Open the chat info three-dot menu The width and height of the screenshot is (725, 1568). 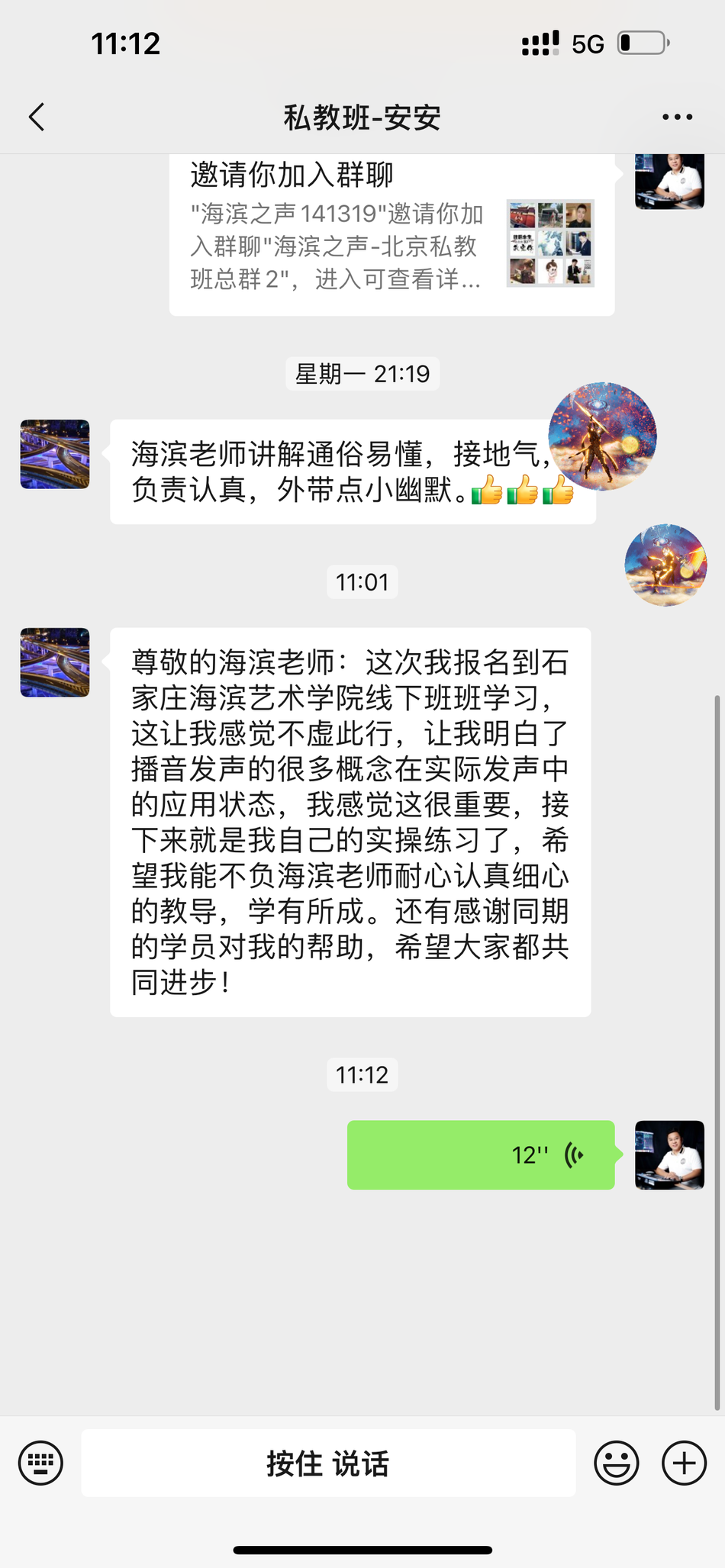(677, 118)
